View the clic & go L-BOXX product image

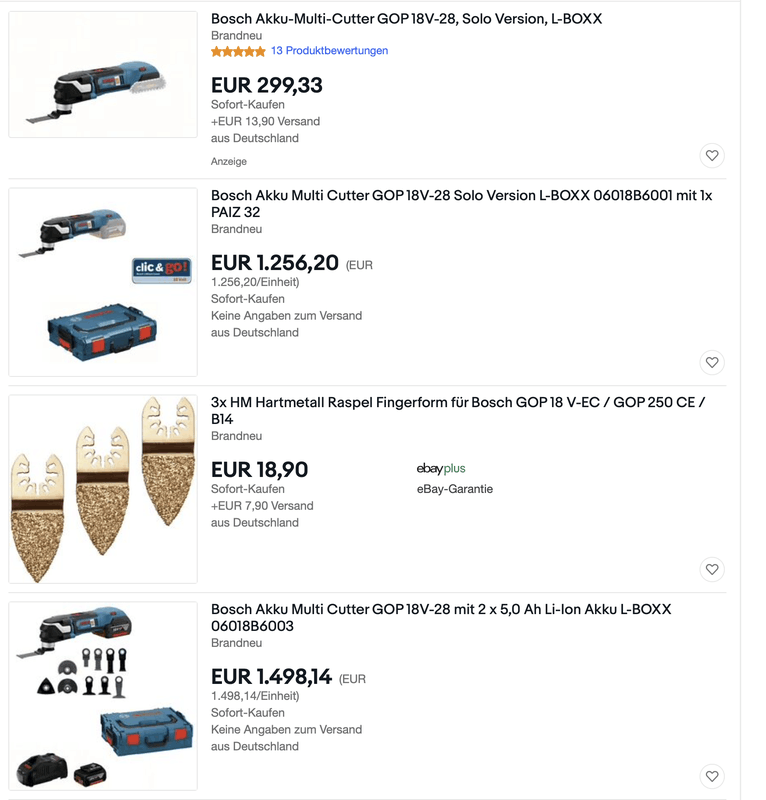[103, 282]
